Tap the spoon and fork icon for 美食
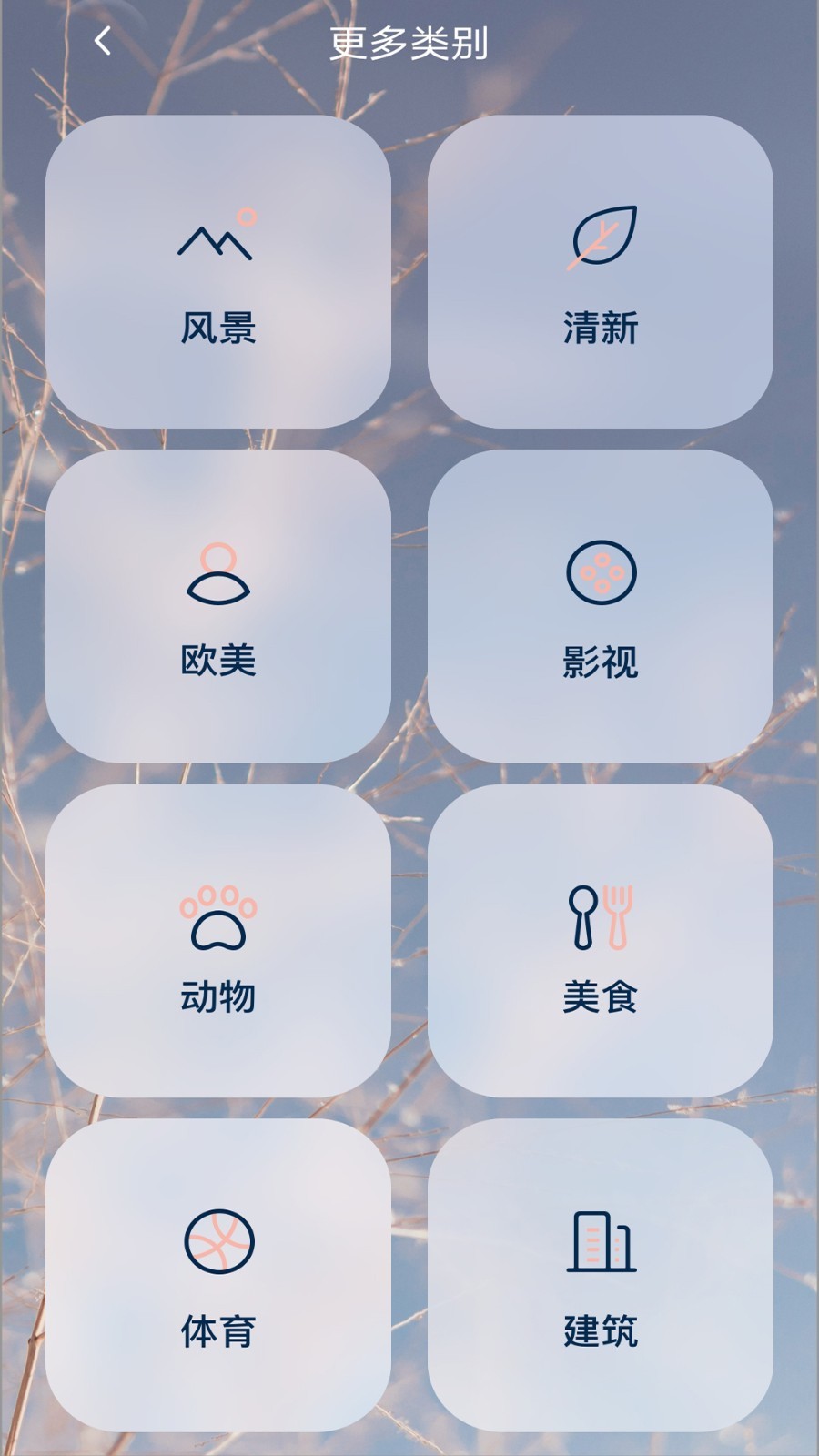The image size is (819, 1456). click(x=601, y=915)
